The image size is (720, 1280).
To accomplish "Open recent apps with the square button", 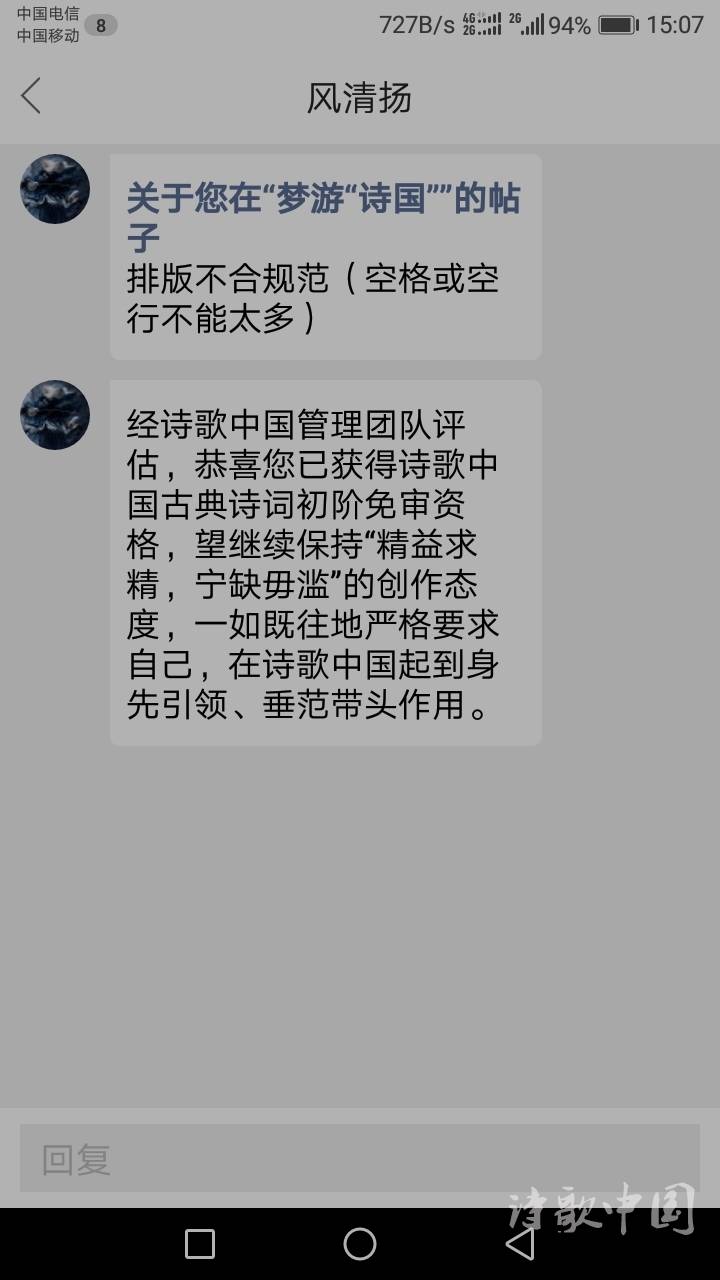I will 200,1244.
